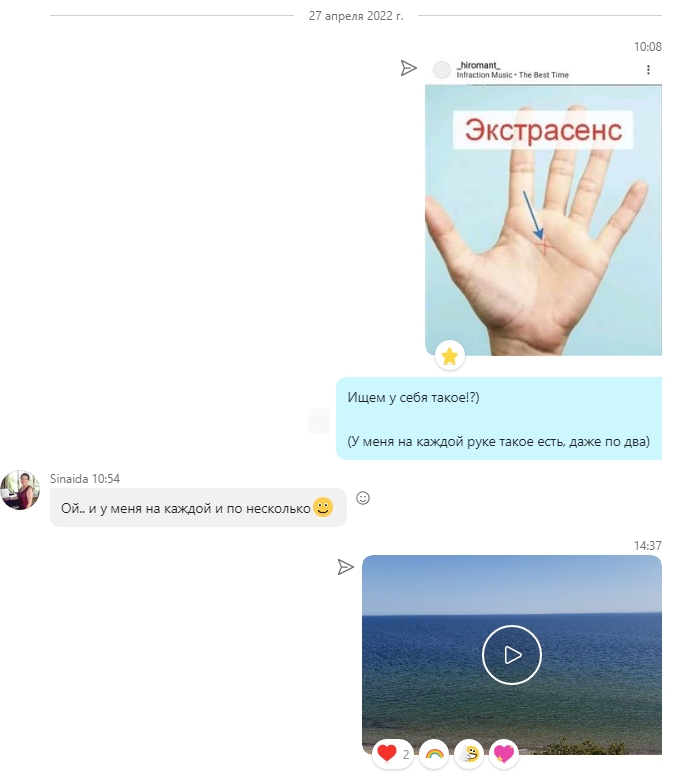Open Sinaida's profile avatar
This screenshot has width=673, height=776.
21,490
